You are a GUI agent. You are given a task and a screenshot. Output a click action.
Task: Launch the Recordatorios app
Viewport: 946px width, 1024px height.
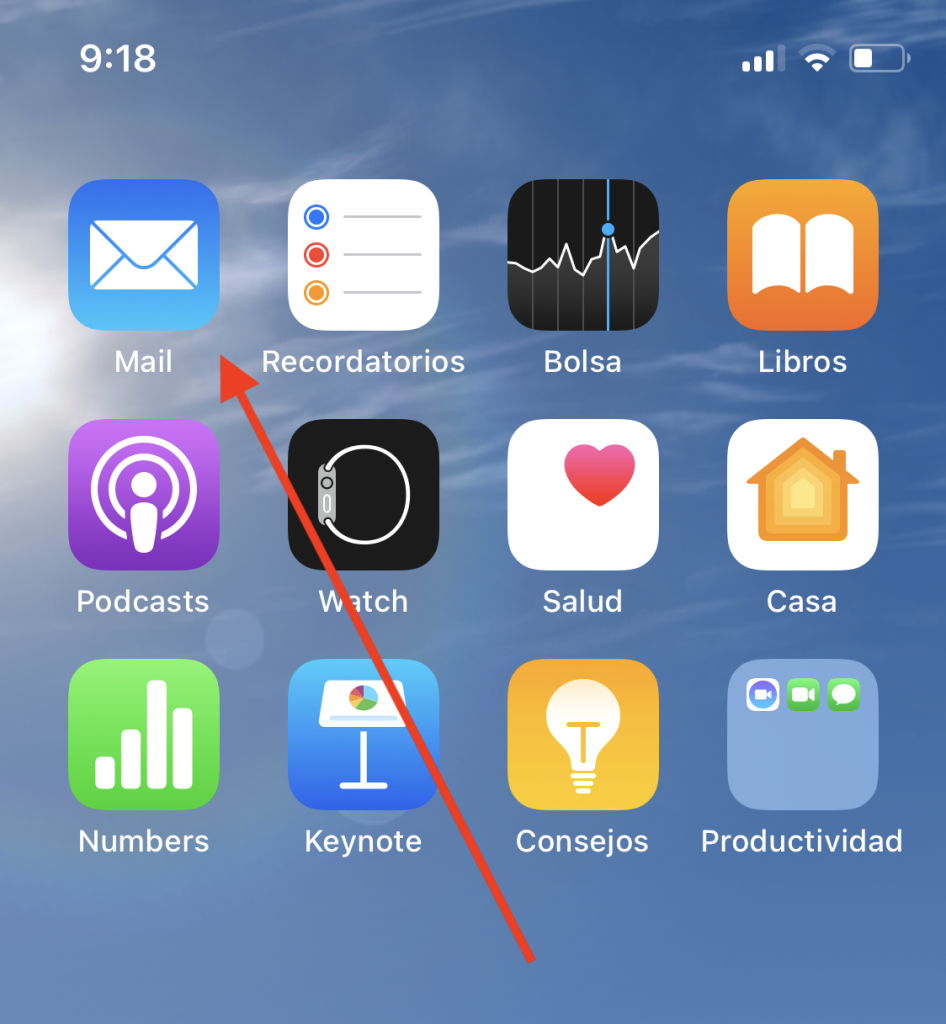pyautogui.click(x=363, y=255)
